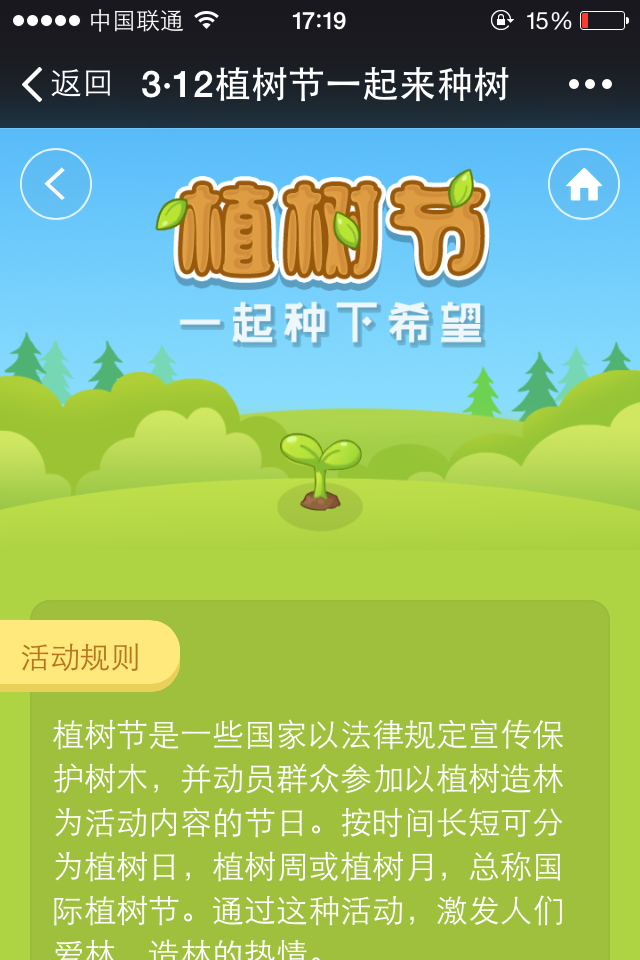Tap 返回 to go back in WeChat
This screenshot has height=960, width=640.
tap(66, 85)
